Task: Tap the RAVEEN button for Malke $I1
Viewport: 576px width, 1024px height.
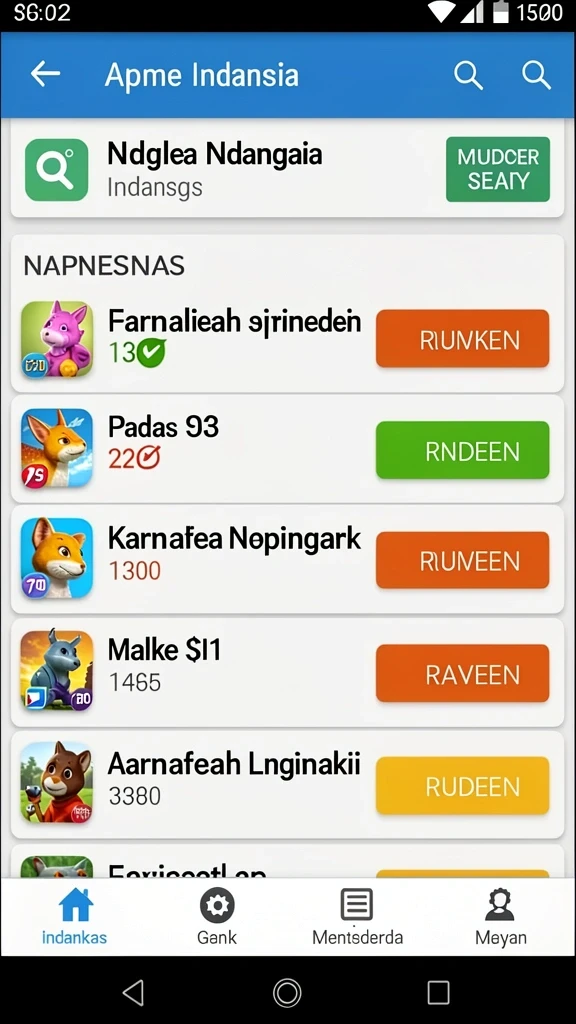Action: 462,673
